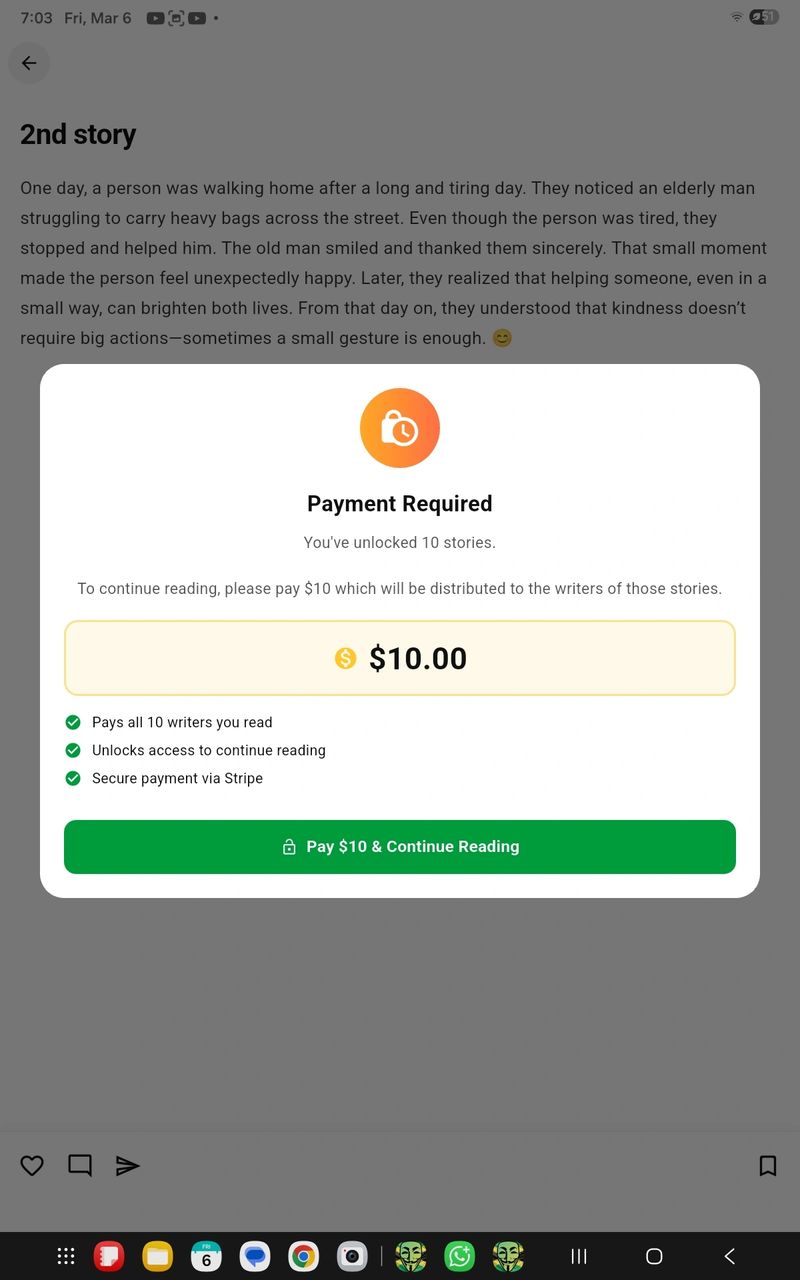The height and width of the screenshot is (1280, 800).
Task: Pay $10 and continue reading
Action: 400,847
